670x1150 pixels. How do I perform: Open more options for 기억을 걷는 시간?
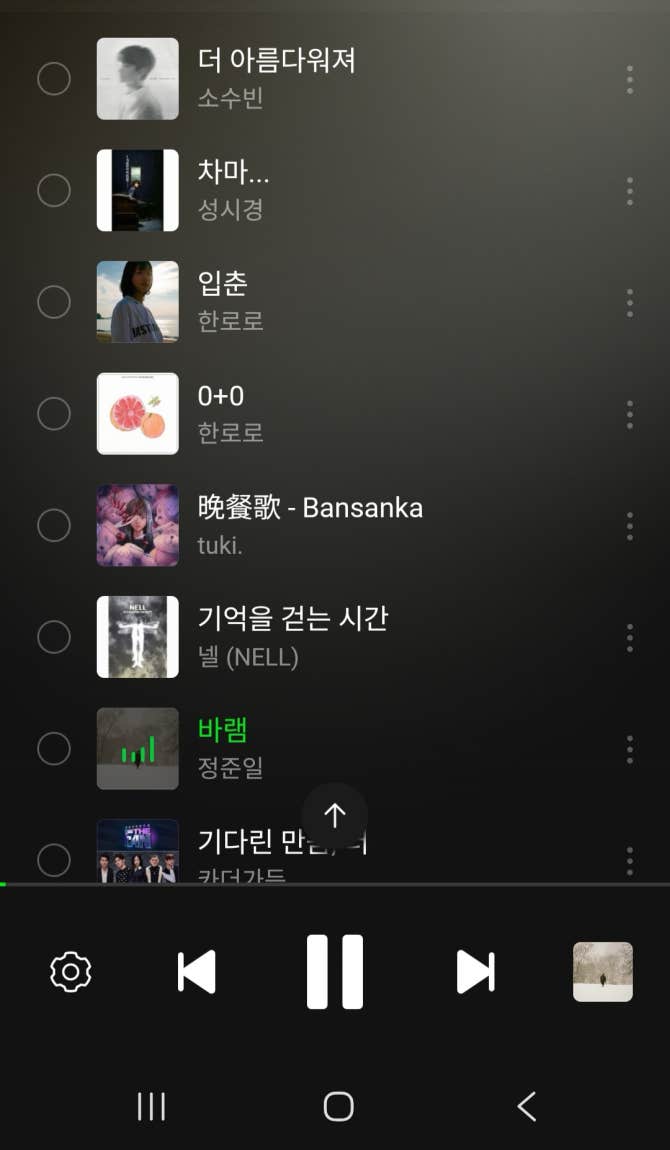tap(629, 637)
